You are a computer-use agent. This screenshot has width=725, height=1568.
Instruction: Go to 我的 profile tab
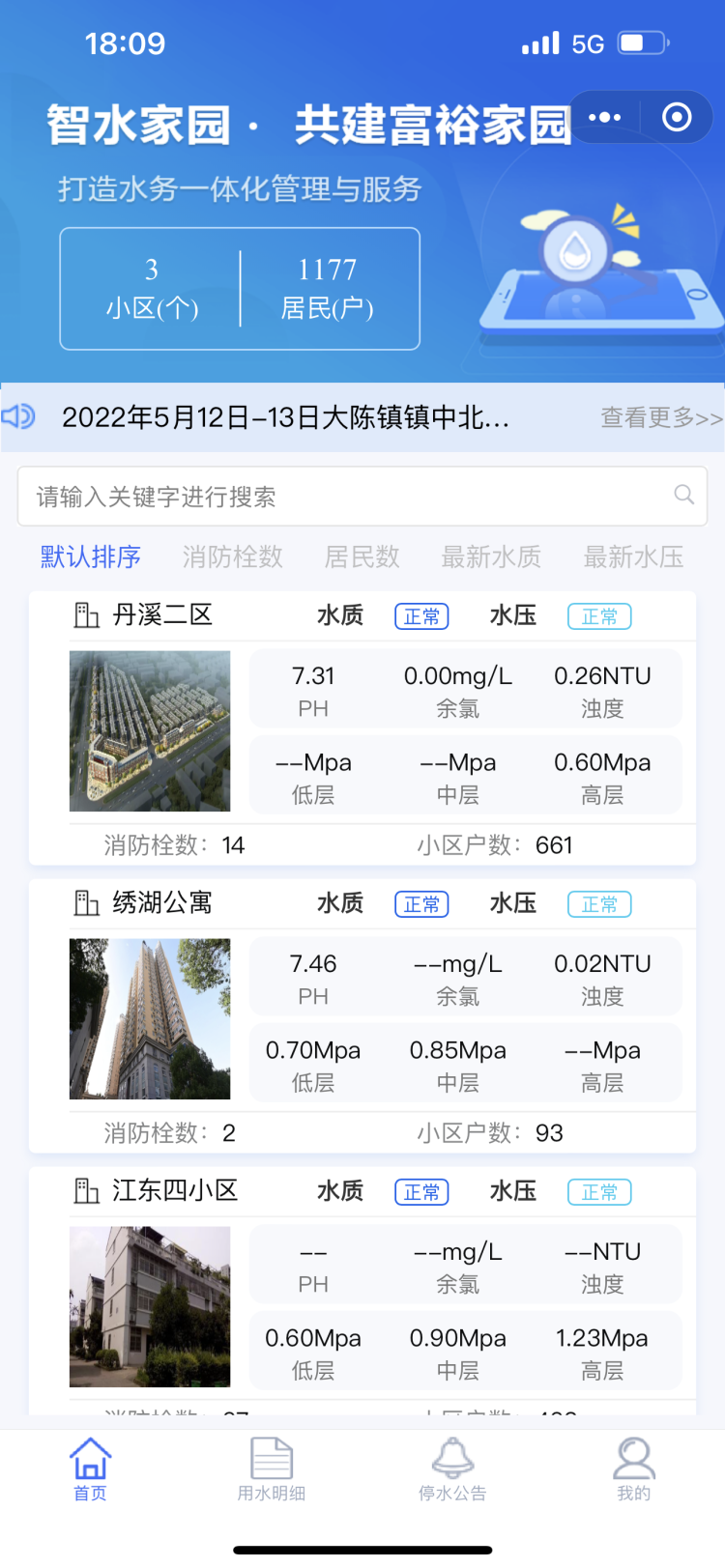(x=634, y=1469)
